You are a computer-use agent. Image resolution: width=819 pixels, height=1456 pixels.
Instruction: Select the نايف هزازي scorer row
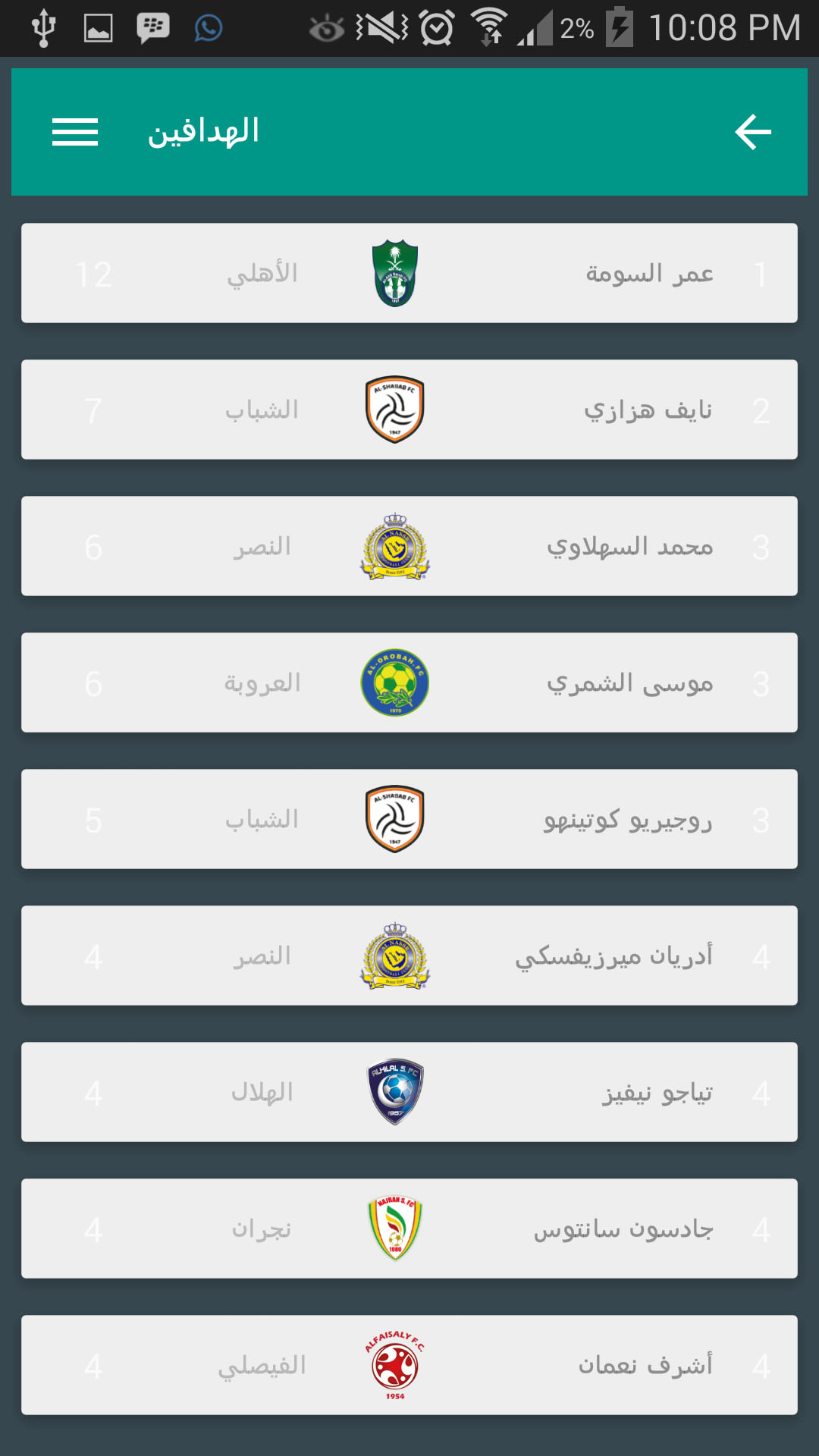409,409
